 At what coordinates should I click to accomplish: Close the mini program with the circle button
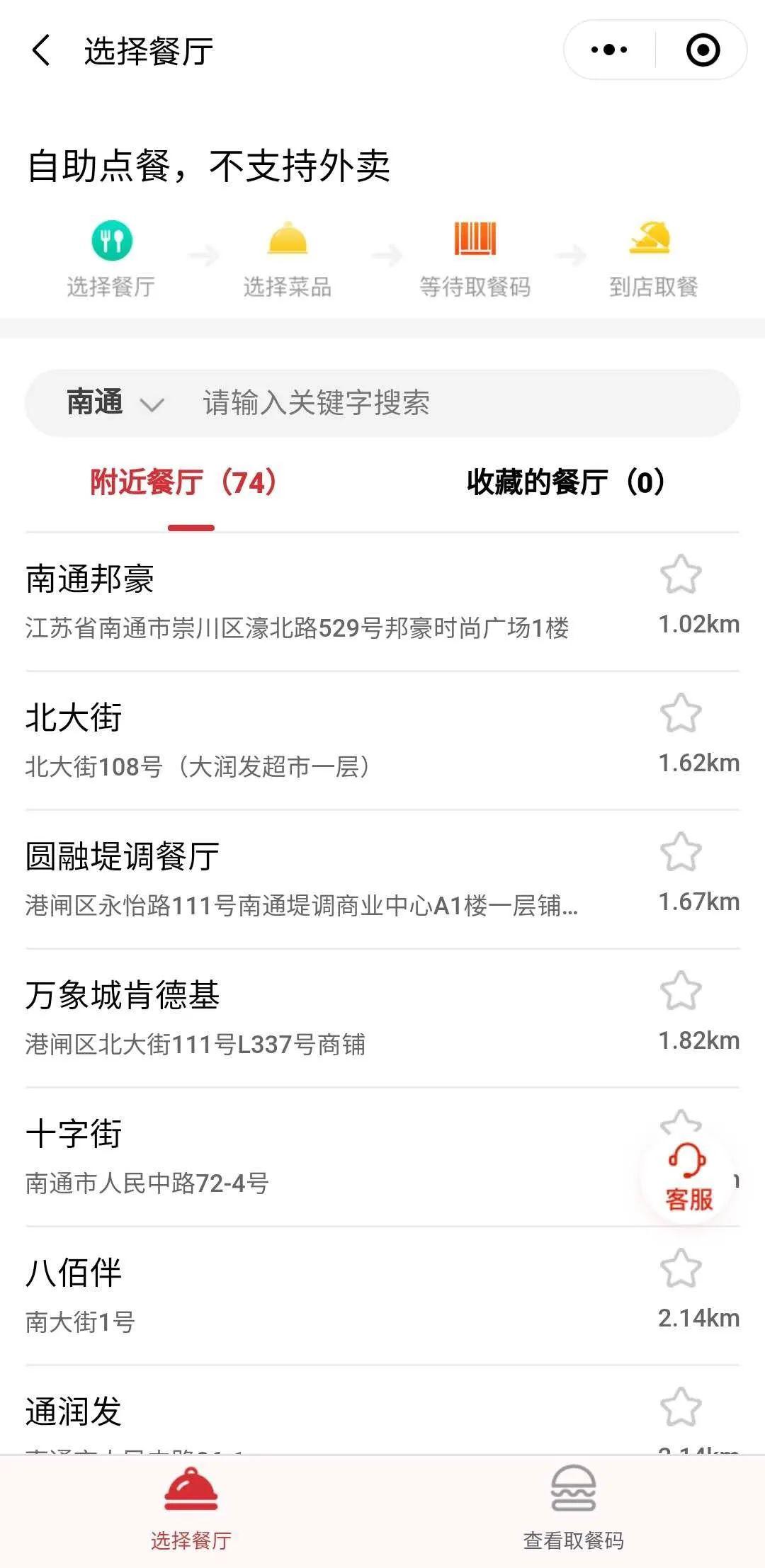click(703, 50)
